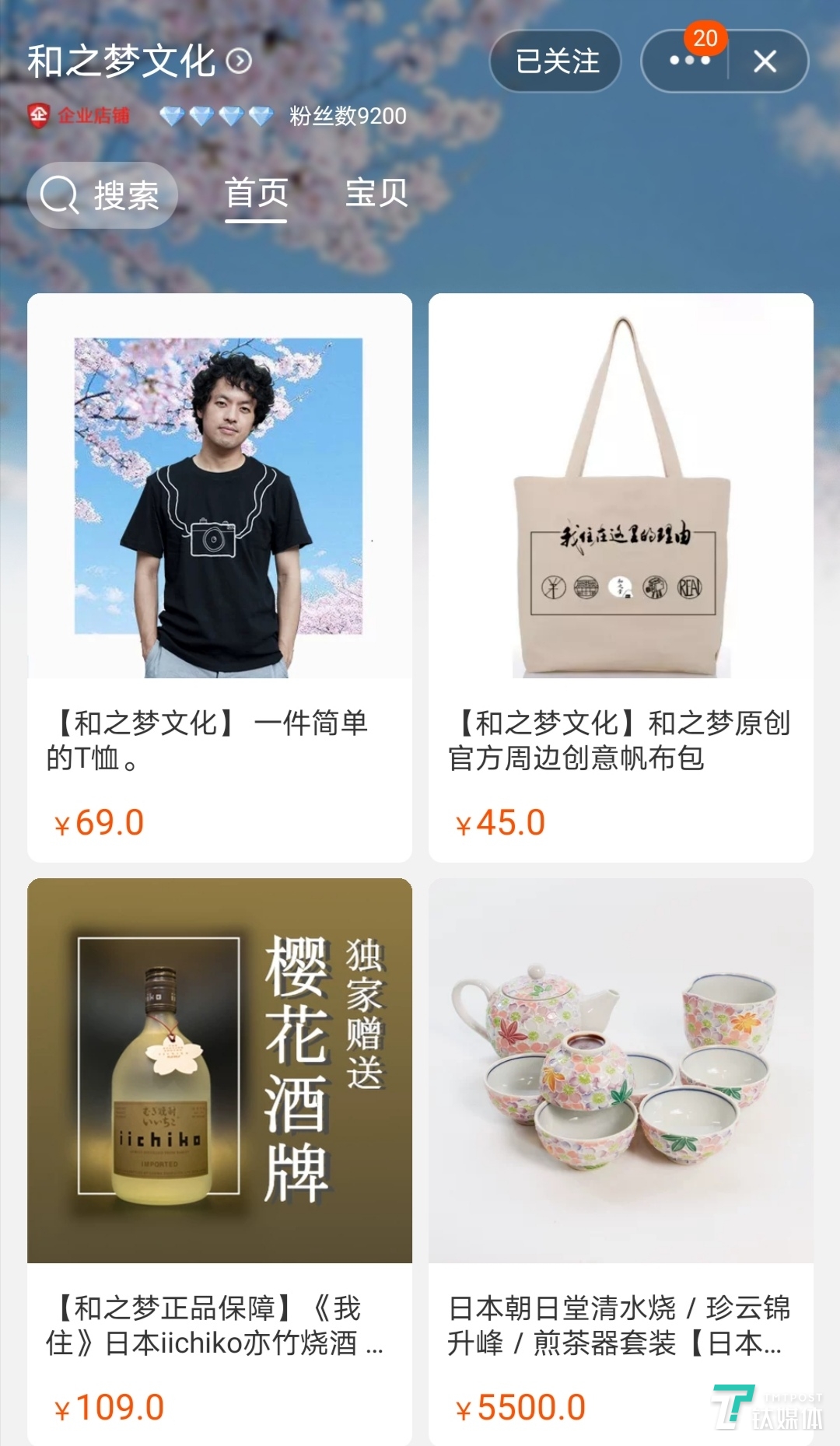Open the iichiko亦竹烧酒 product card
The image size is (840, 1446).
coord(219,1161)
